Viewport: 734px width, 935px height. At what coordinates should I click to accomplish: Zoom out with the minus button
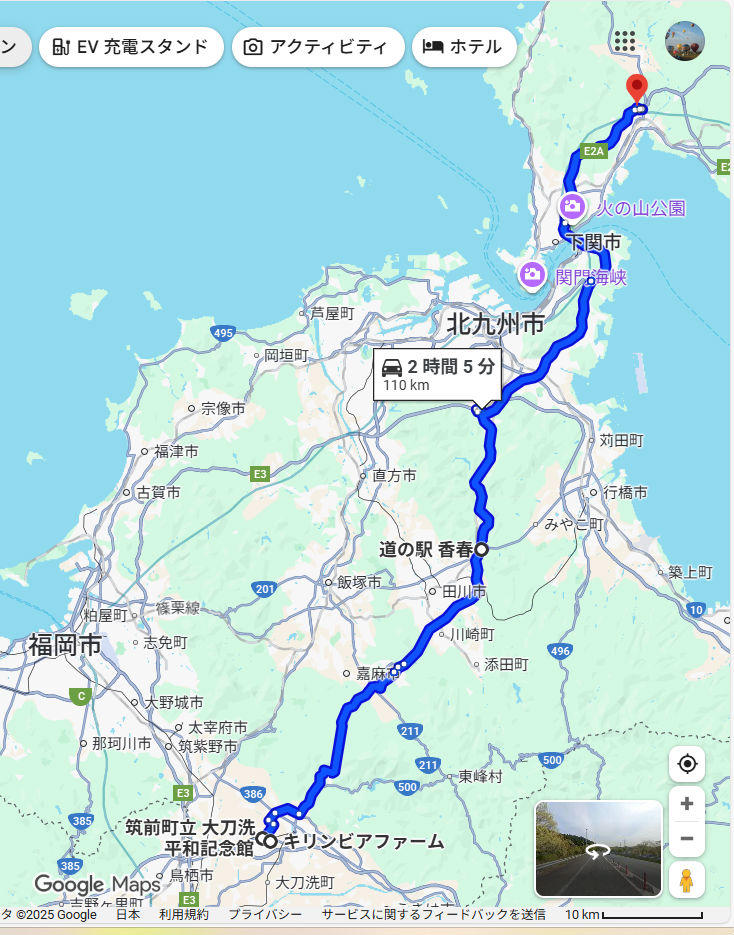[687, 838]
